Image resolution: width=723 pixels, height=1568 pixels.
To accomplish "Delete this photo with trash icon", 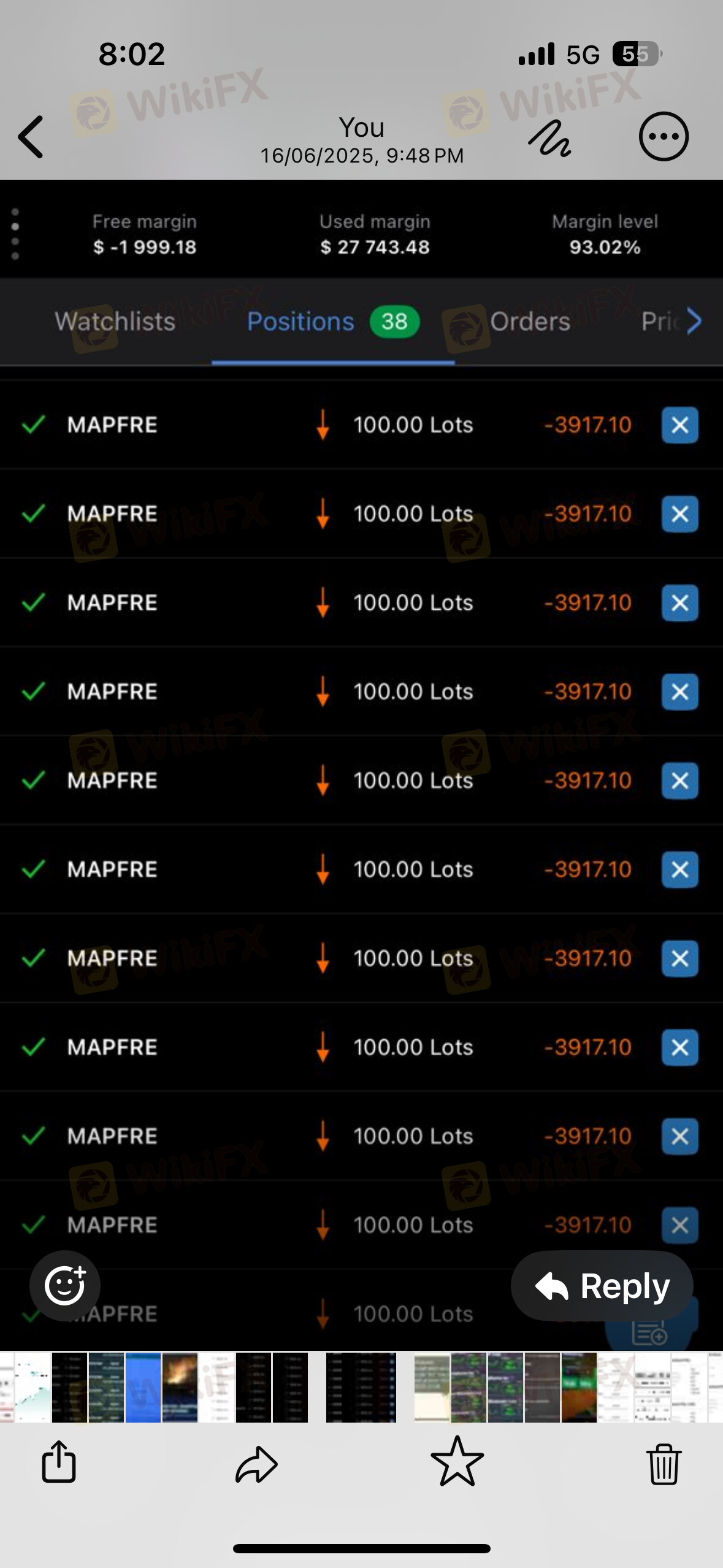I will [664, 1463].
